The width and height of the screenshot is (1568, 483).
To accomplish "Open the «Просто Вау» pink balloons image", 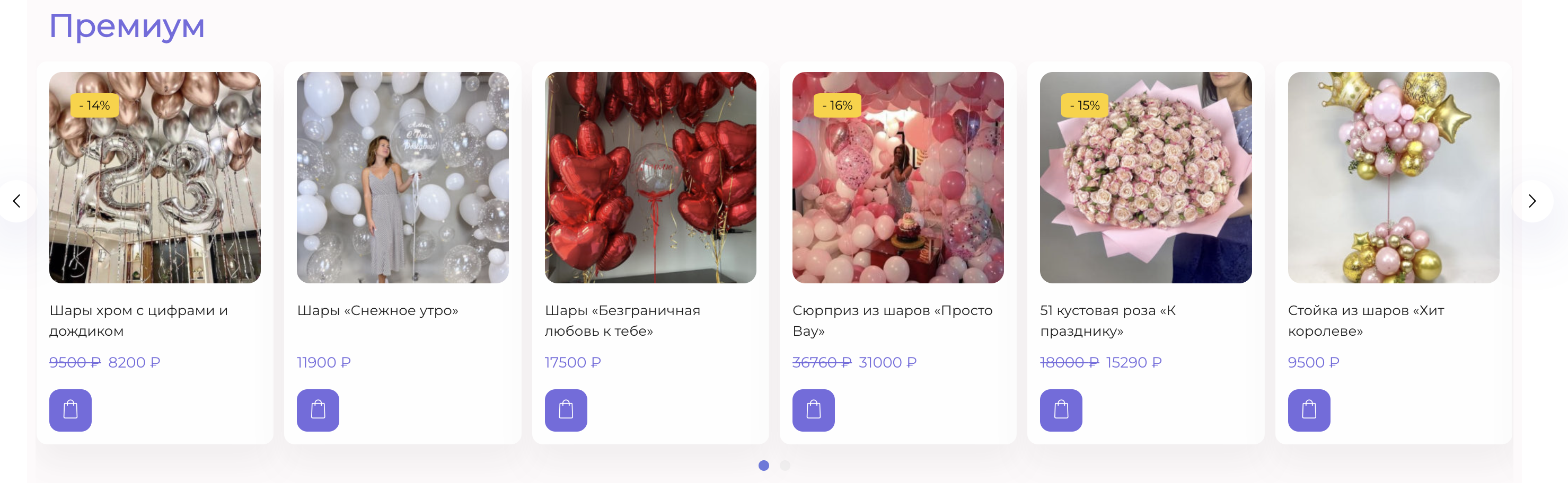I will tap(898, 177).
